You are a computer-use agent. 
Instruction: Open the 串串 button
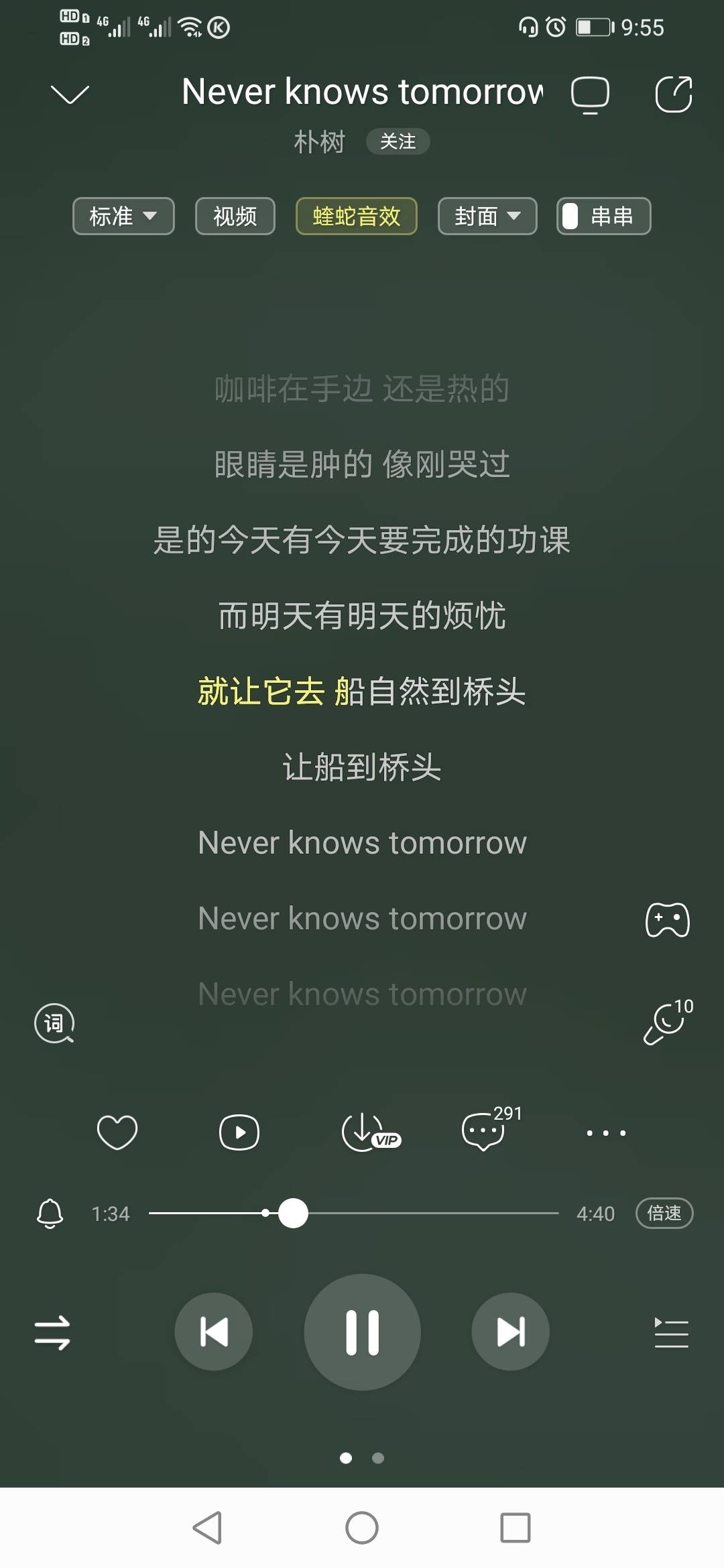point(603,216)
